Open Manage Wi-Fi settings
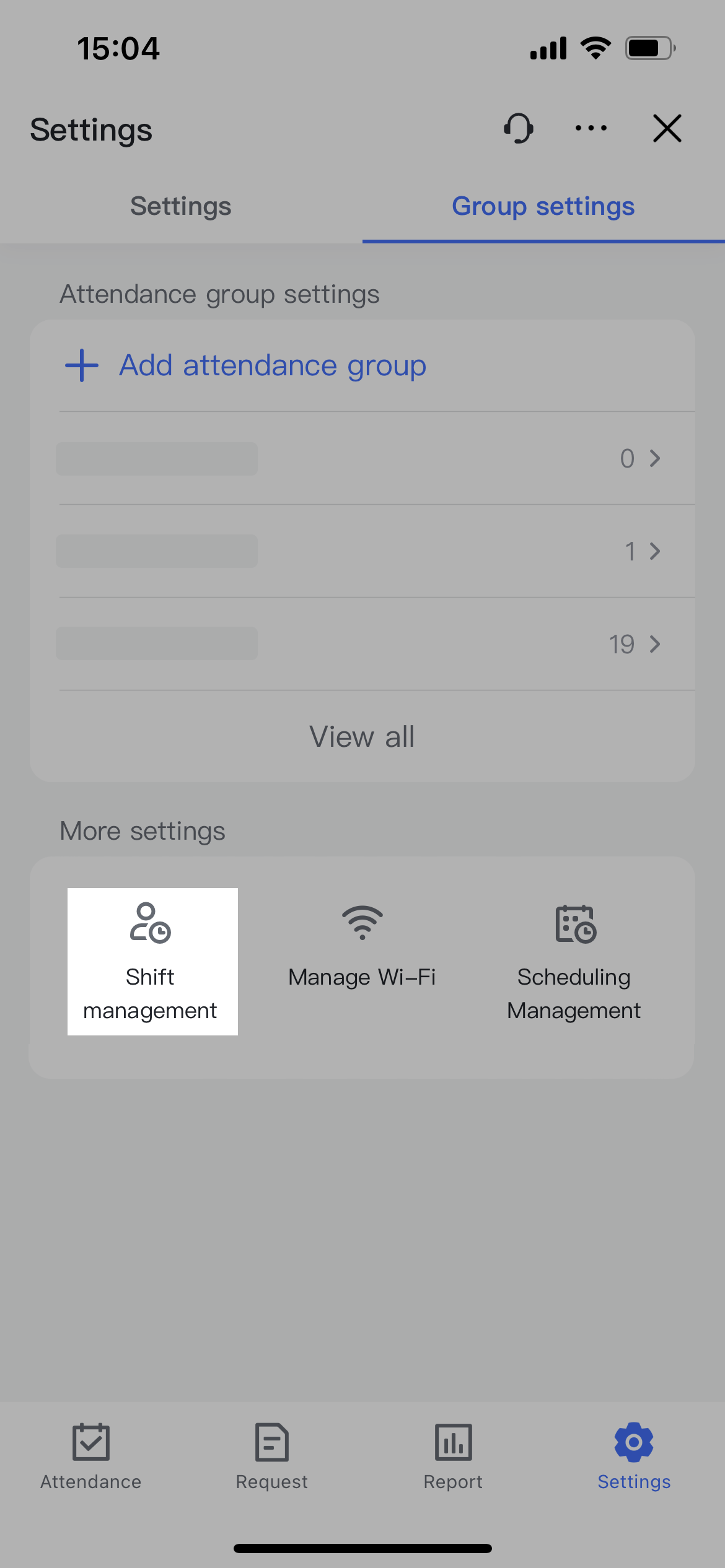 [x=362, y=946]
